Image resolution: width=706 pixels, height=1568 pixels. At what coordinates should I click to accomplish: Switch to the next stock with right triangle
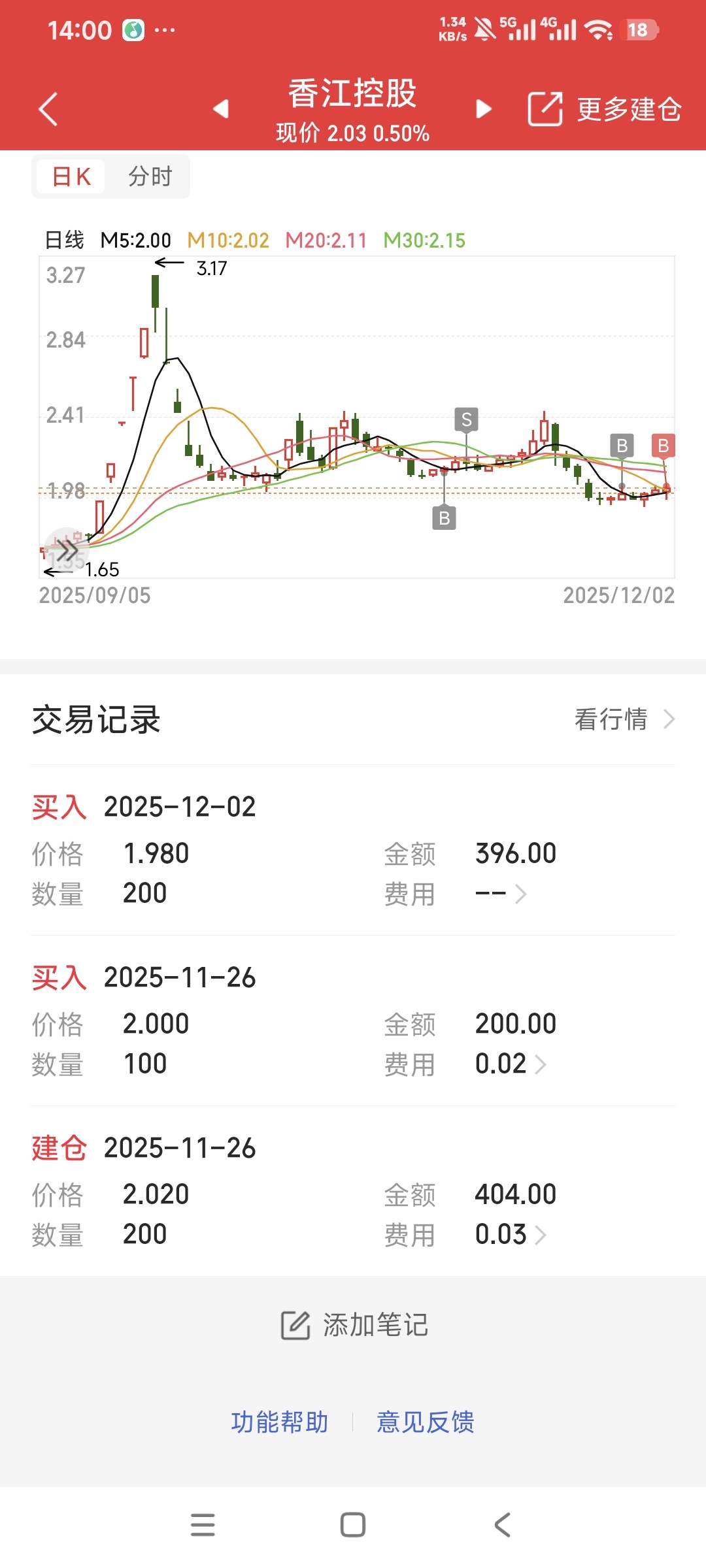[484, 108]
